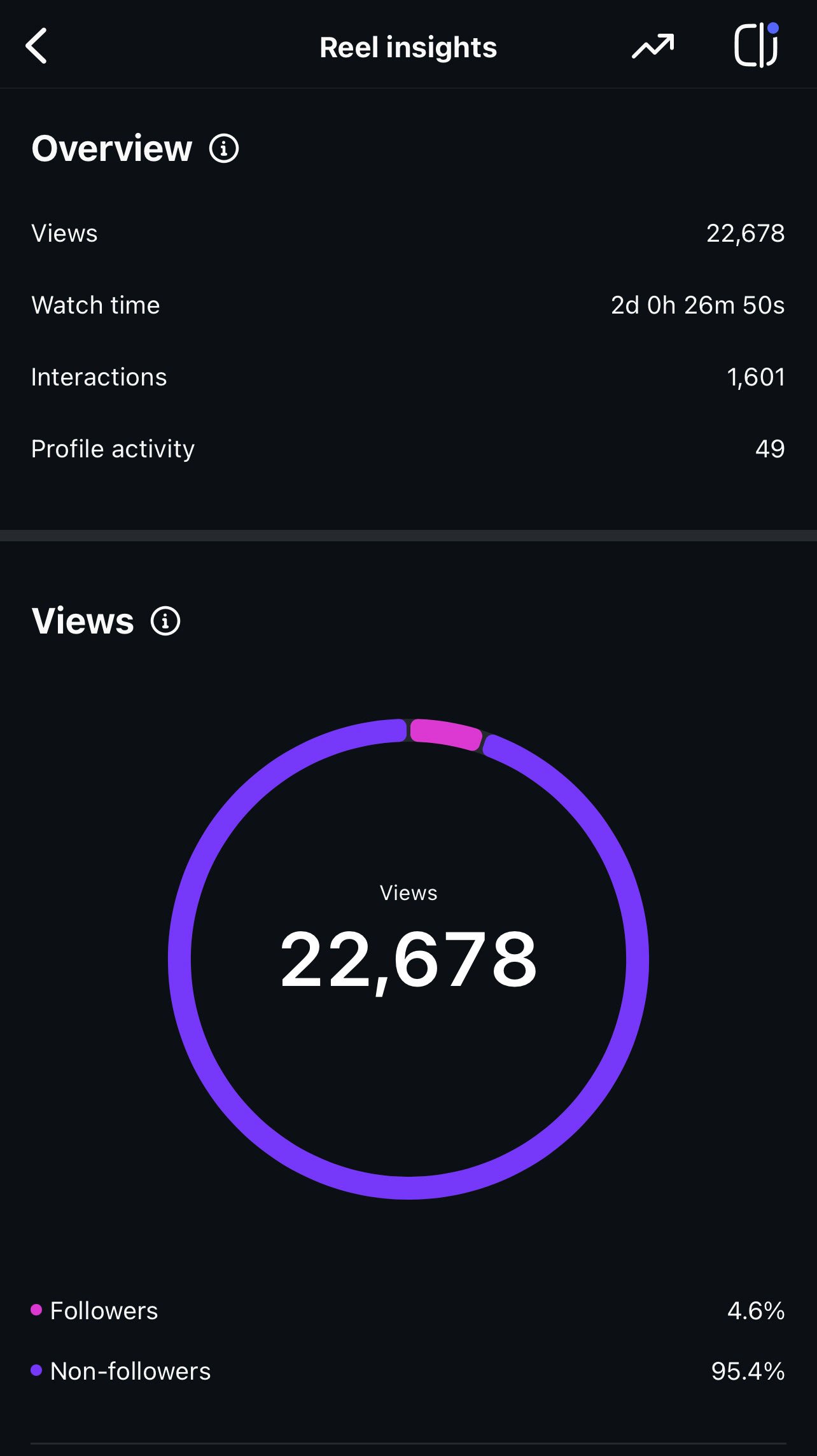Open the info icon beside Views heading
The width and height of the screenshot is (817, 1456).
click(165, 621)
